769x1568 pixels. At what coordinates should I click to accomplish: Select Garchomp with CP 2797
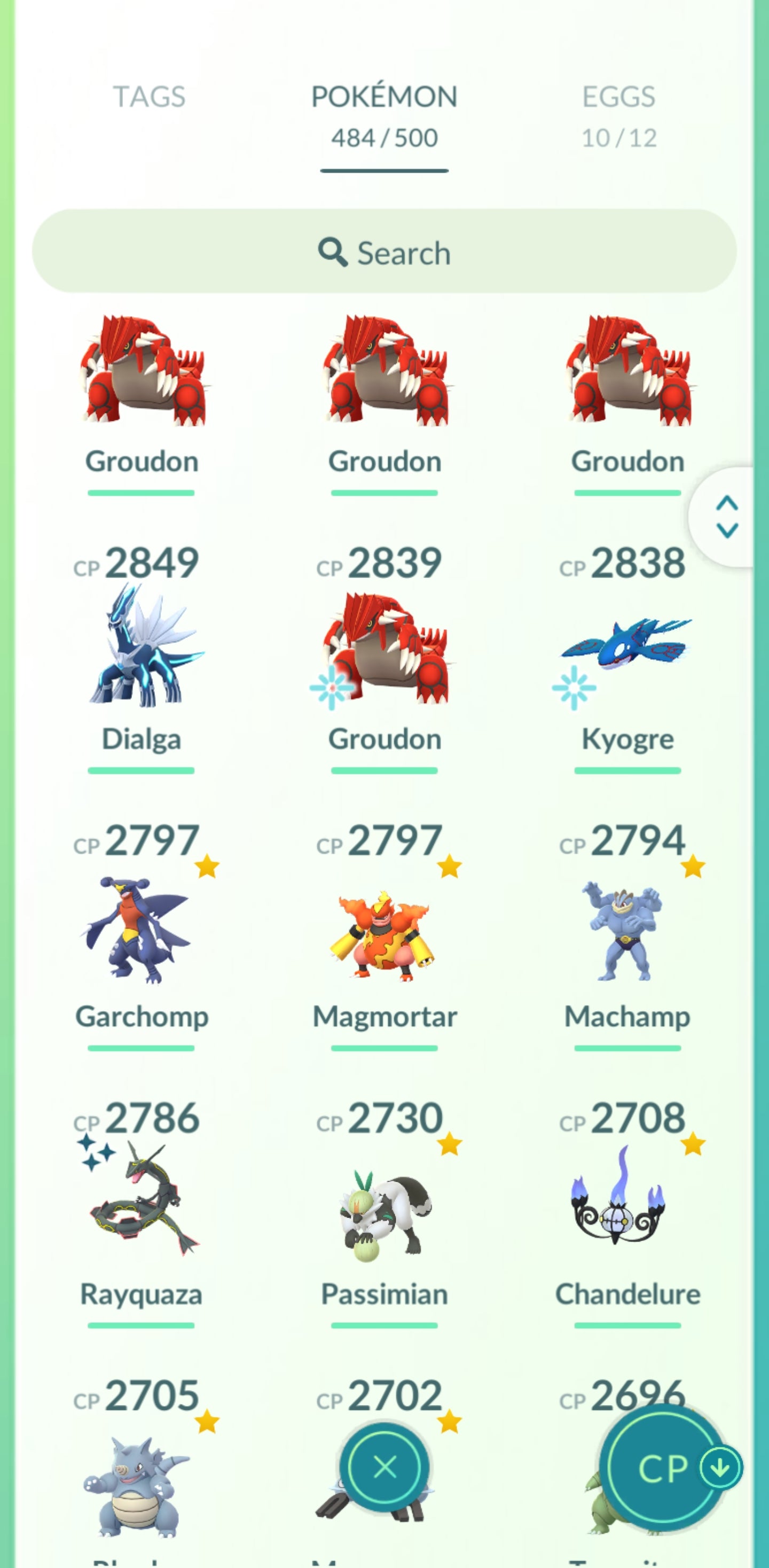pos(142,929)
